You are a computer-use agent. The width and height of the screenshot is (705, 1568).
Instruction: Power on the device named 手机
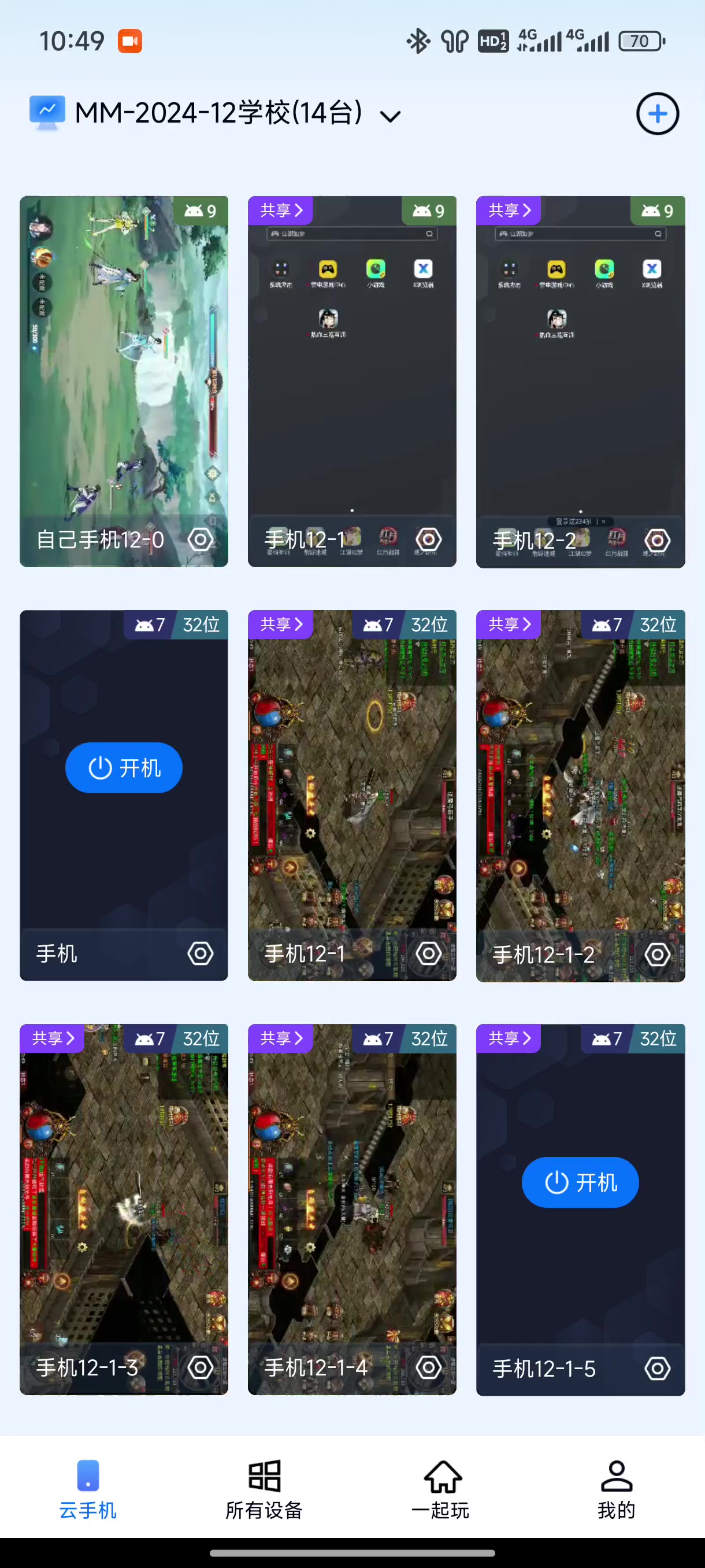124,768
